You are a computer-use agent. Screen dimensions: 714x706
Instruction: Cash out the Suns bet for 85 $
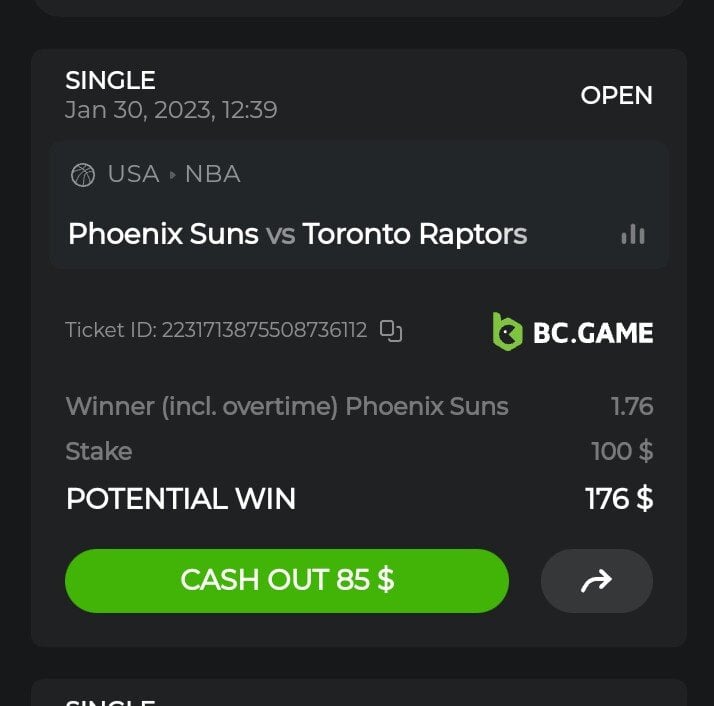pyautogui.click(x=286, y=580)
